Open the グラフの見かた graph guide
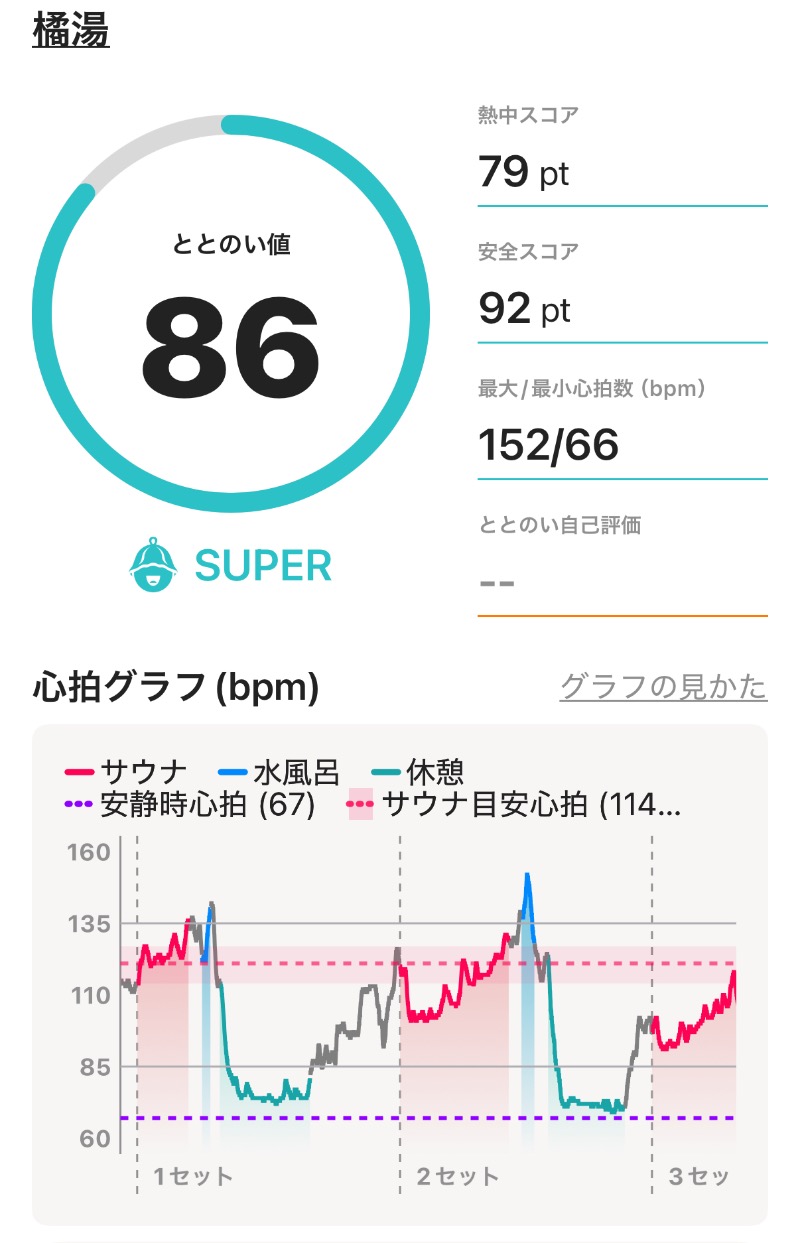800x1243 pixels. [x=663, y=687]
